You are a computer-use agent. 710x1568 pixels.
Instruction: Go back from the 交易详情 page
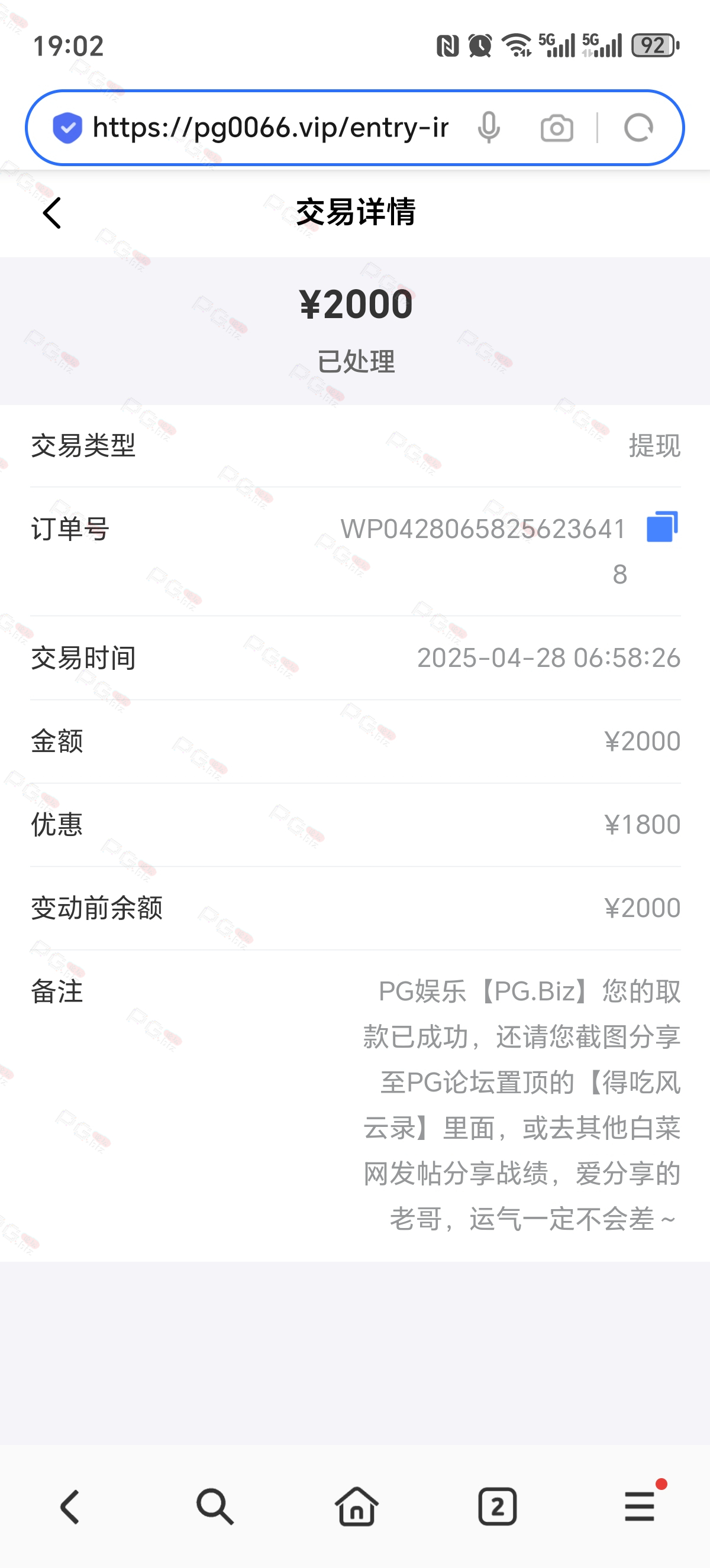pos(53,213)
